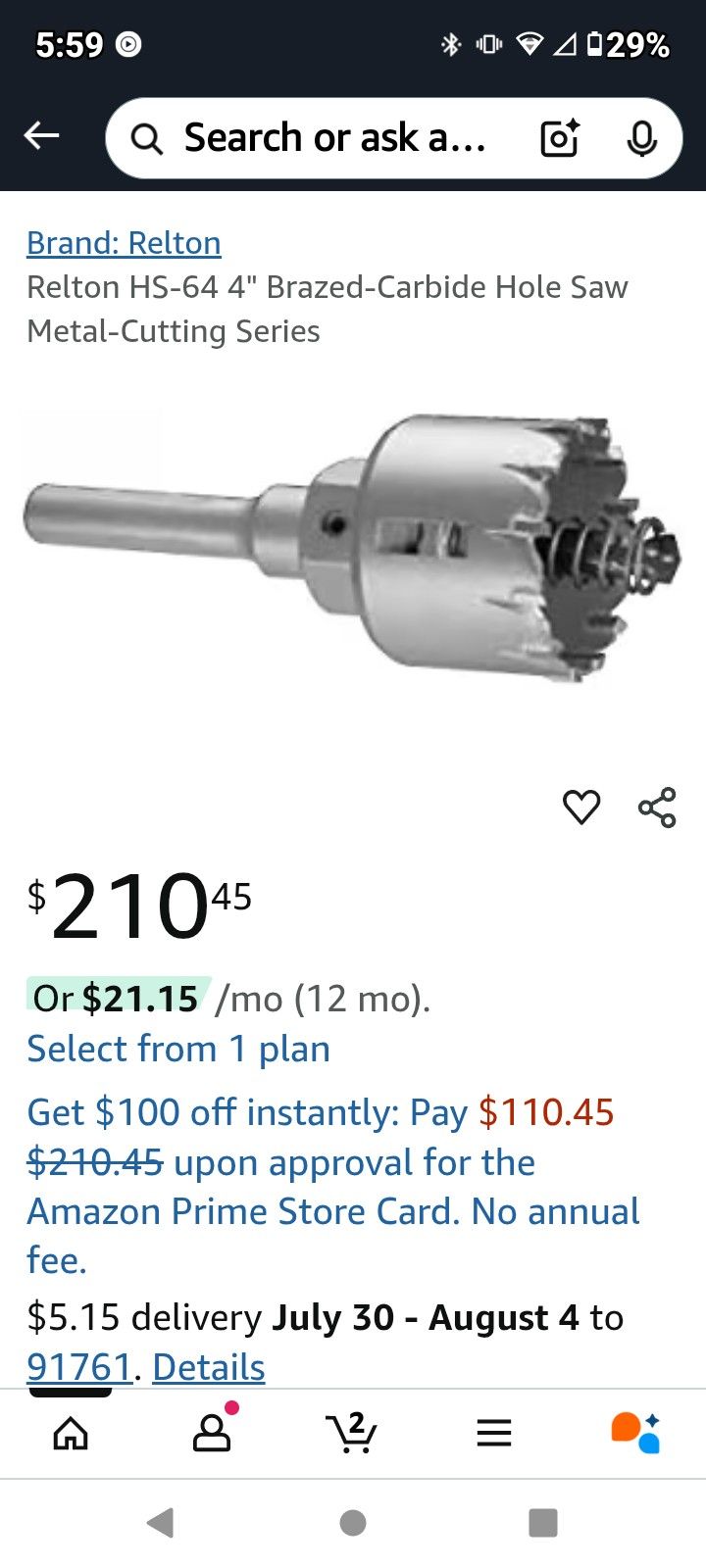The height and width of the screenshot is (1568, 706).
Task: Open the account profile tab
Action: 212,1434
